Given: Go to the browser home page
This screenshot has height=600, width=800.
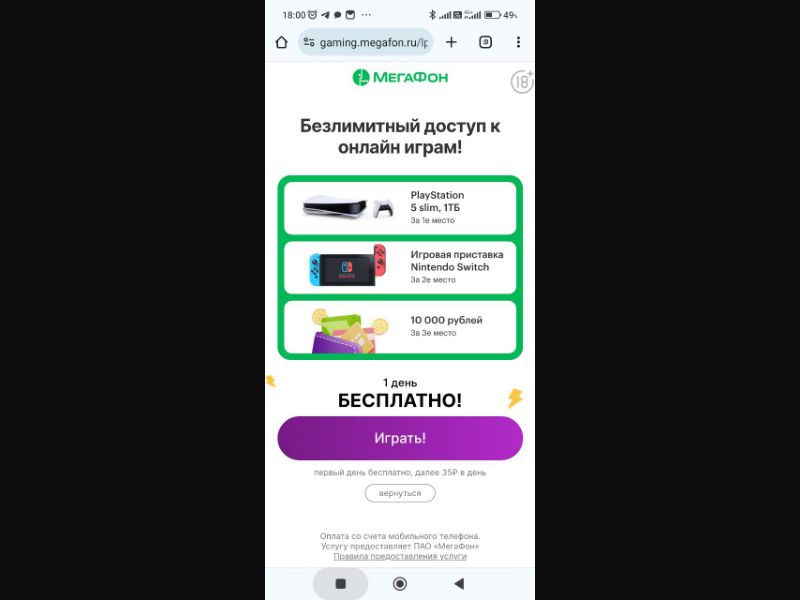Looking at the screenshot, I should [x=282, y=43].
